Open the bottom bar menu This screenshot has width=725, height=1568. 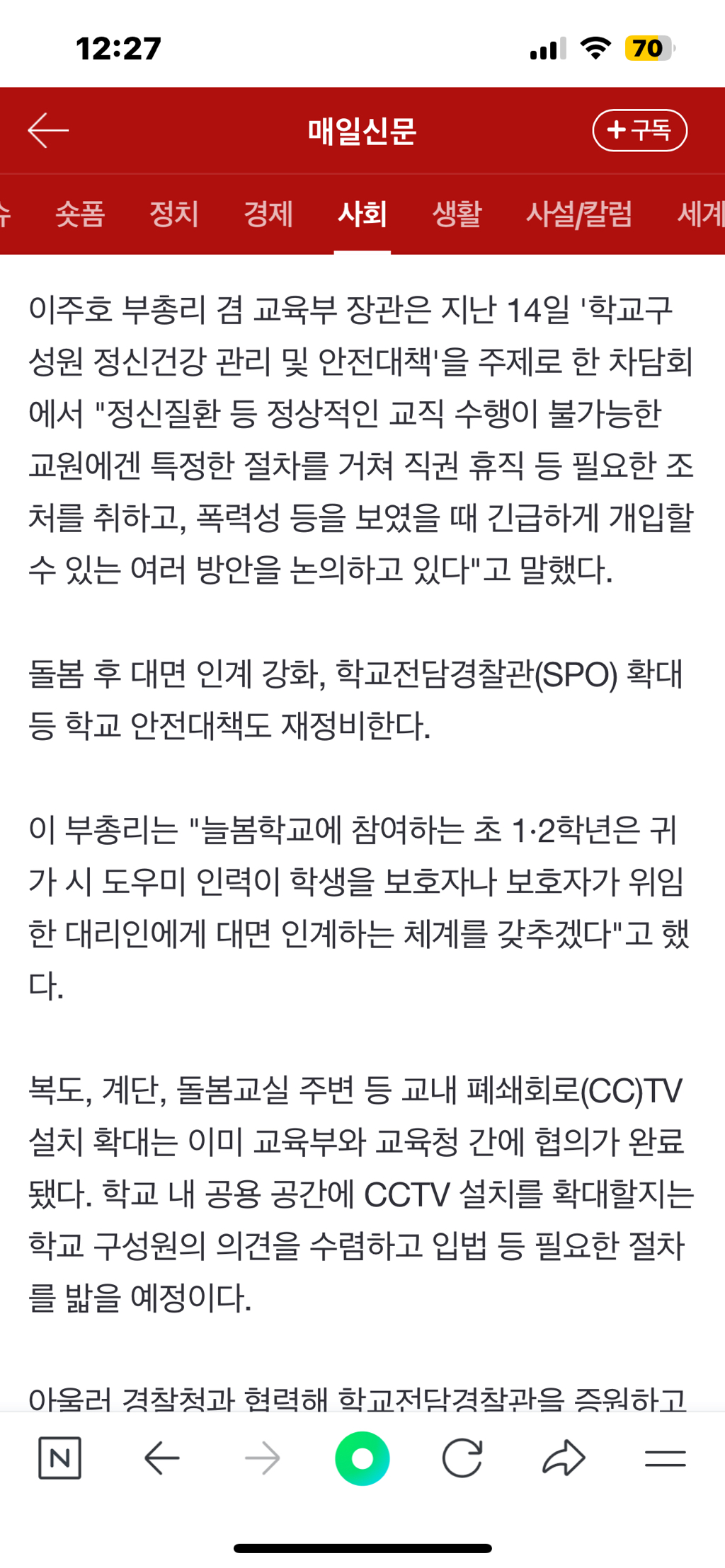[x=666, y=1458]
